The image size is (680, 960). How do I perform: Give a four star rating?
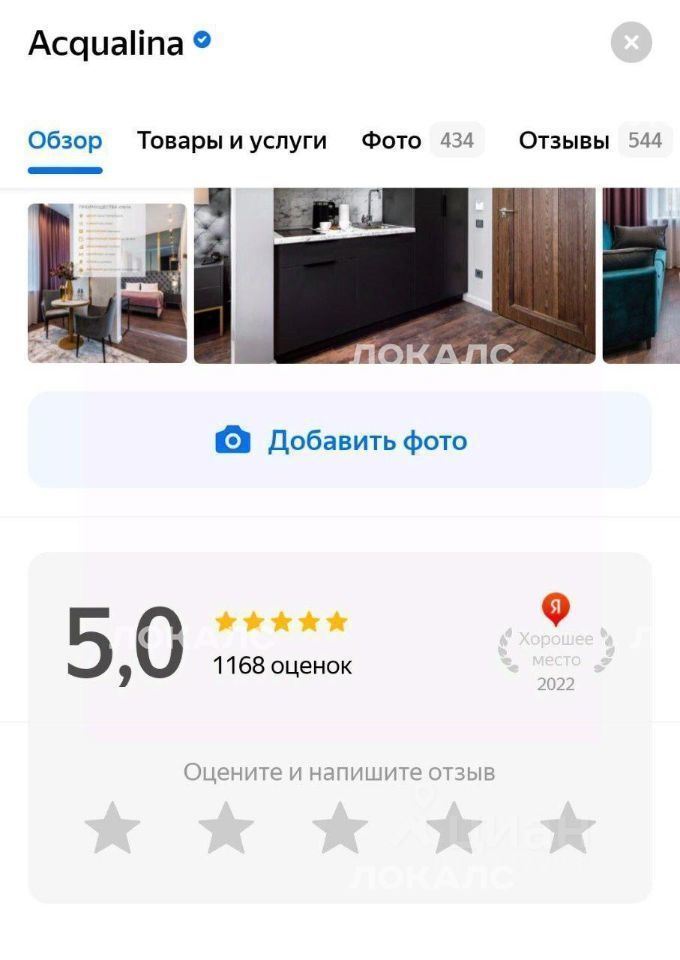tap(454, 828)
